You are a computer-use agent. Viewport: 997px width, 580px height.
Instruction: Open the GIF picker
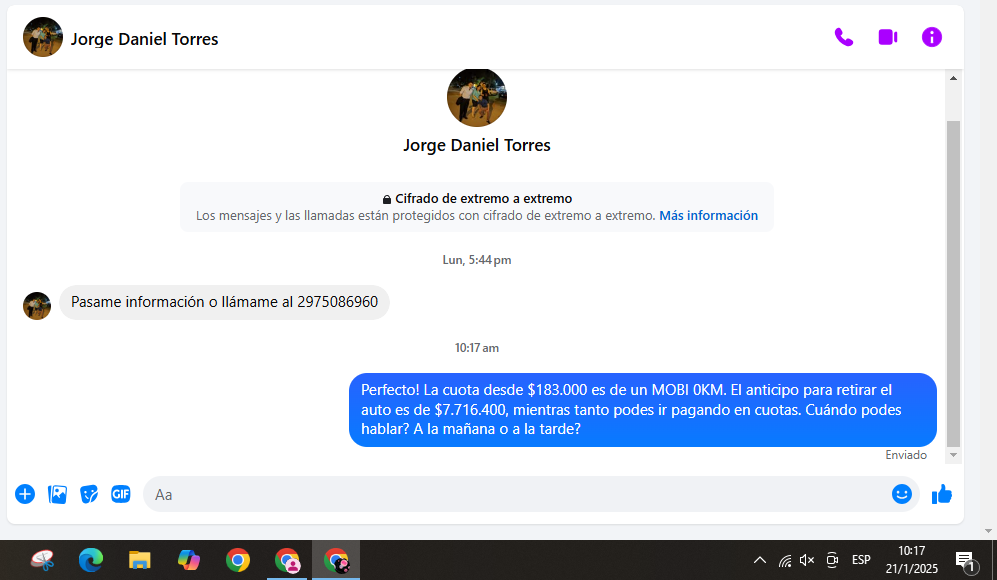[x=121, y=494]
